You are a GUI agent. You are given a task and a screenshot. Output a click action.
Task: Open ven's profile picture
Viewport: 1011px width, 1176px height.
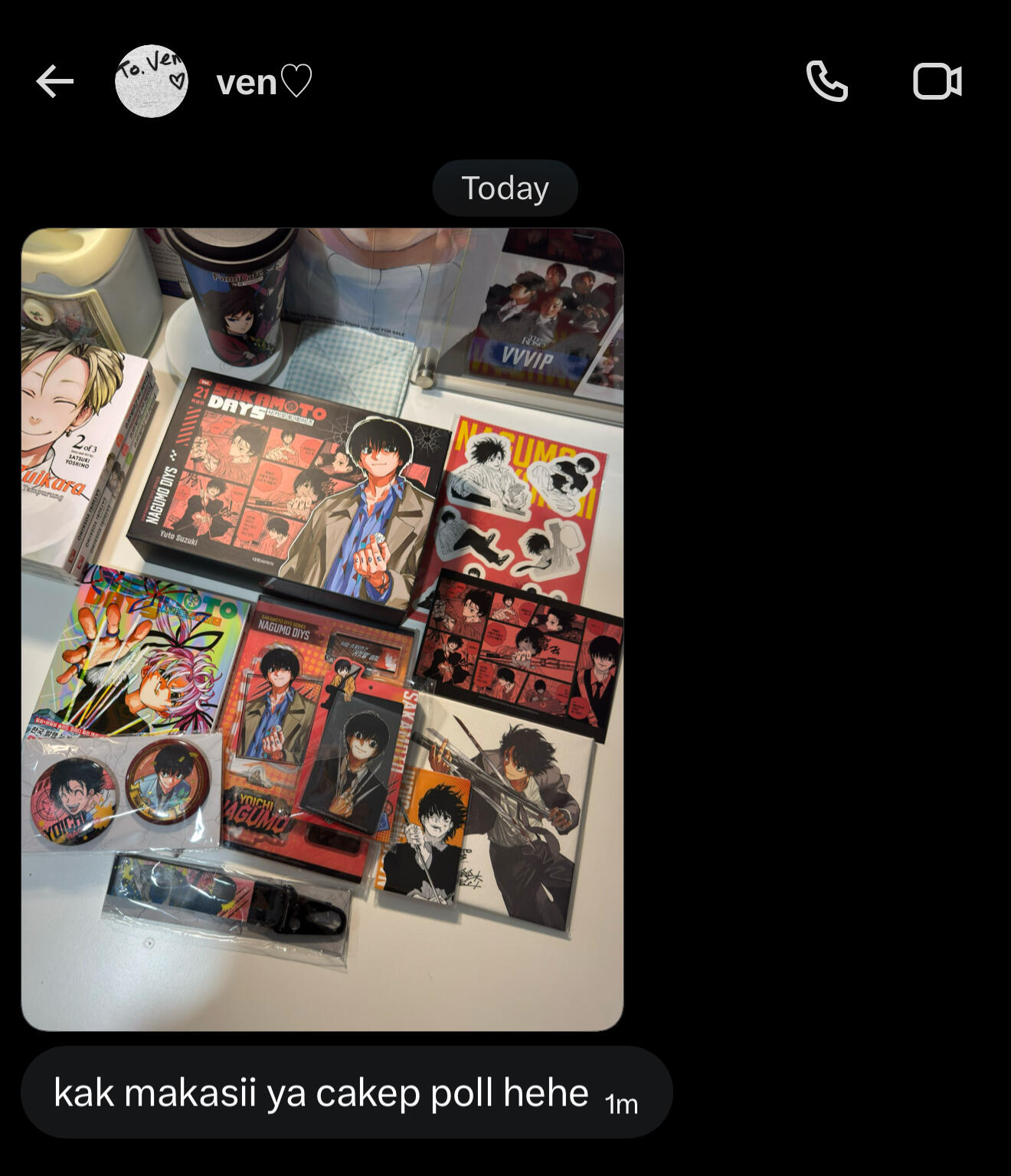[152, 81]
